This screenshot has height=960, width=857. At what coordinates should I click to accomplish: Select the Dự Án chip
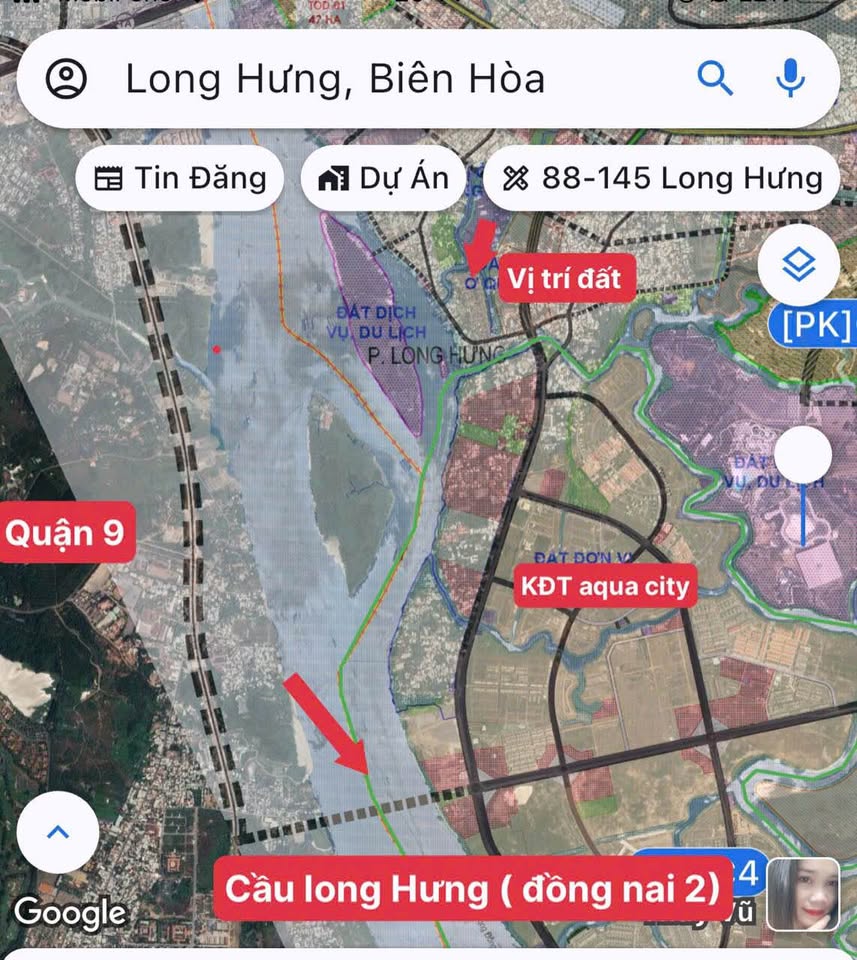coord(383,179)
